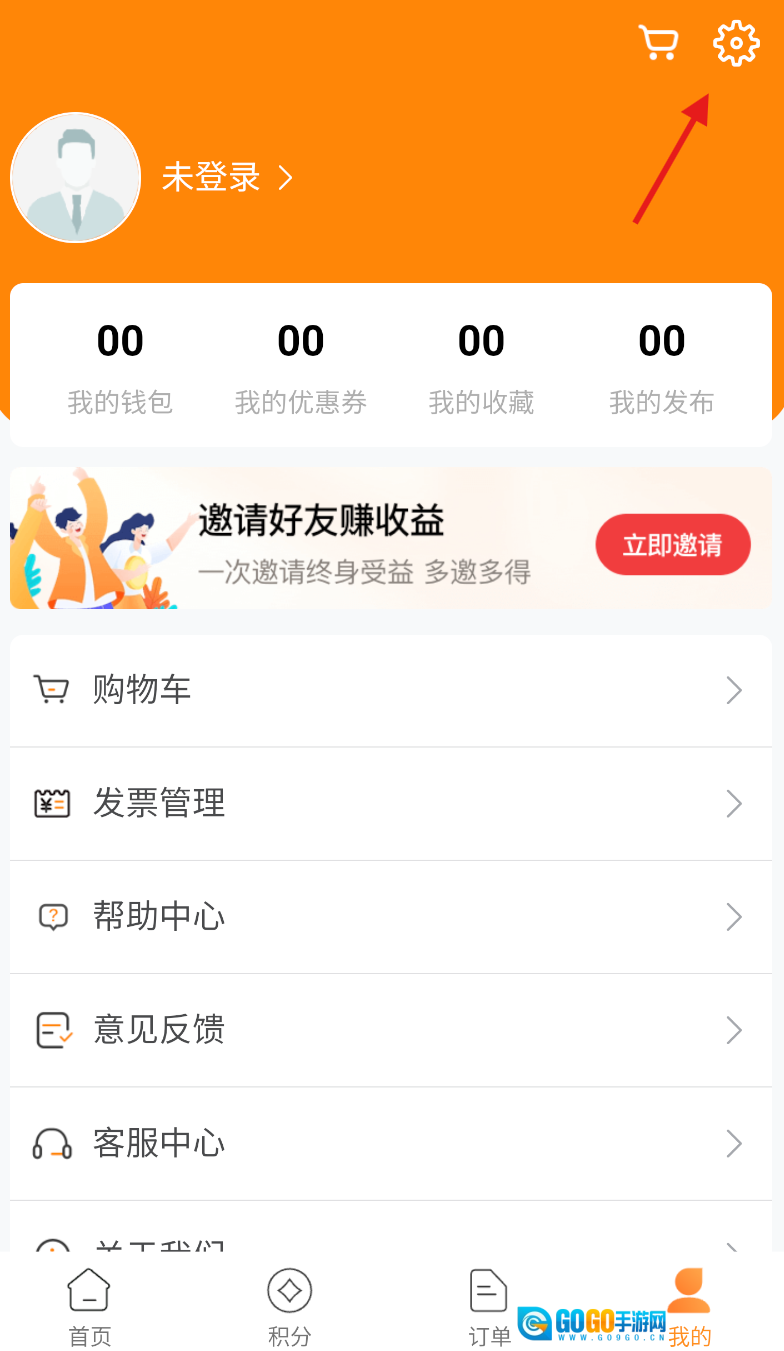Image resolution: width=784 pixels, height=1351 pixels.
Task: View 我的优惠券 coupons
Action: click(301, 365)
